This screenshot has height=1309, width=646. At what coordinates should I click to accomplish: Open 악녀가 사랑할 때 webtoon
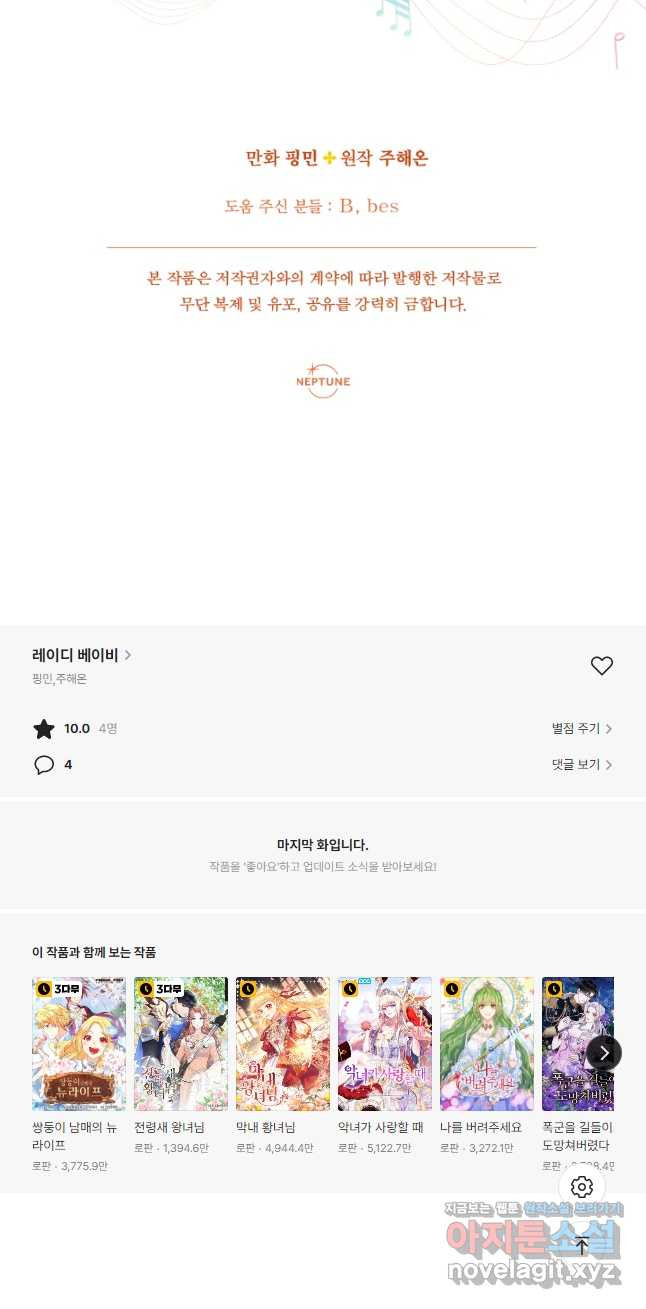pos(385,1044)
